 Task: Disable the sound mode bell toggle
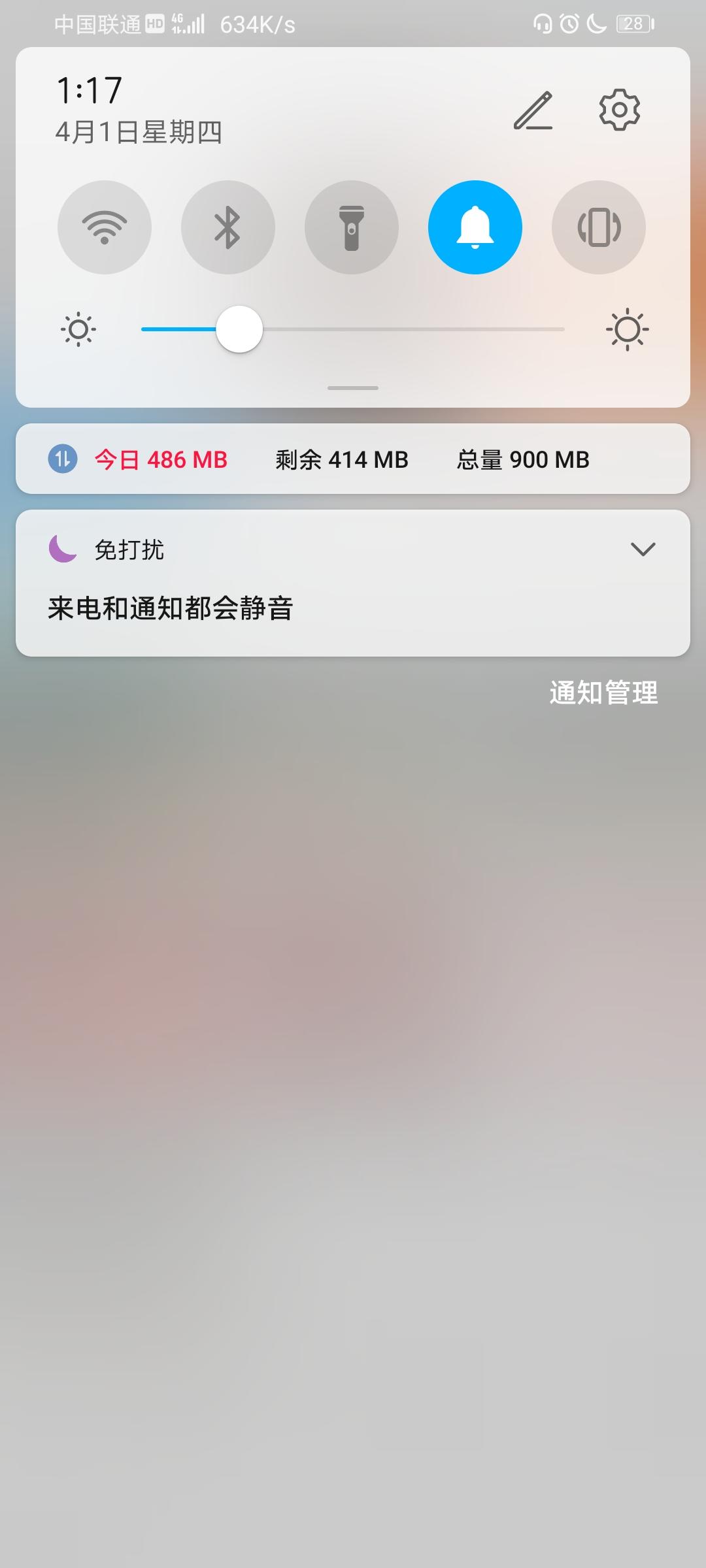[475, 227]
